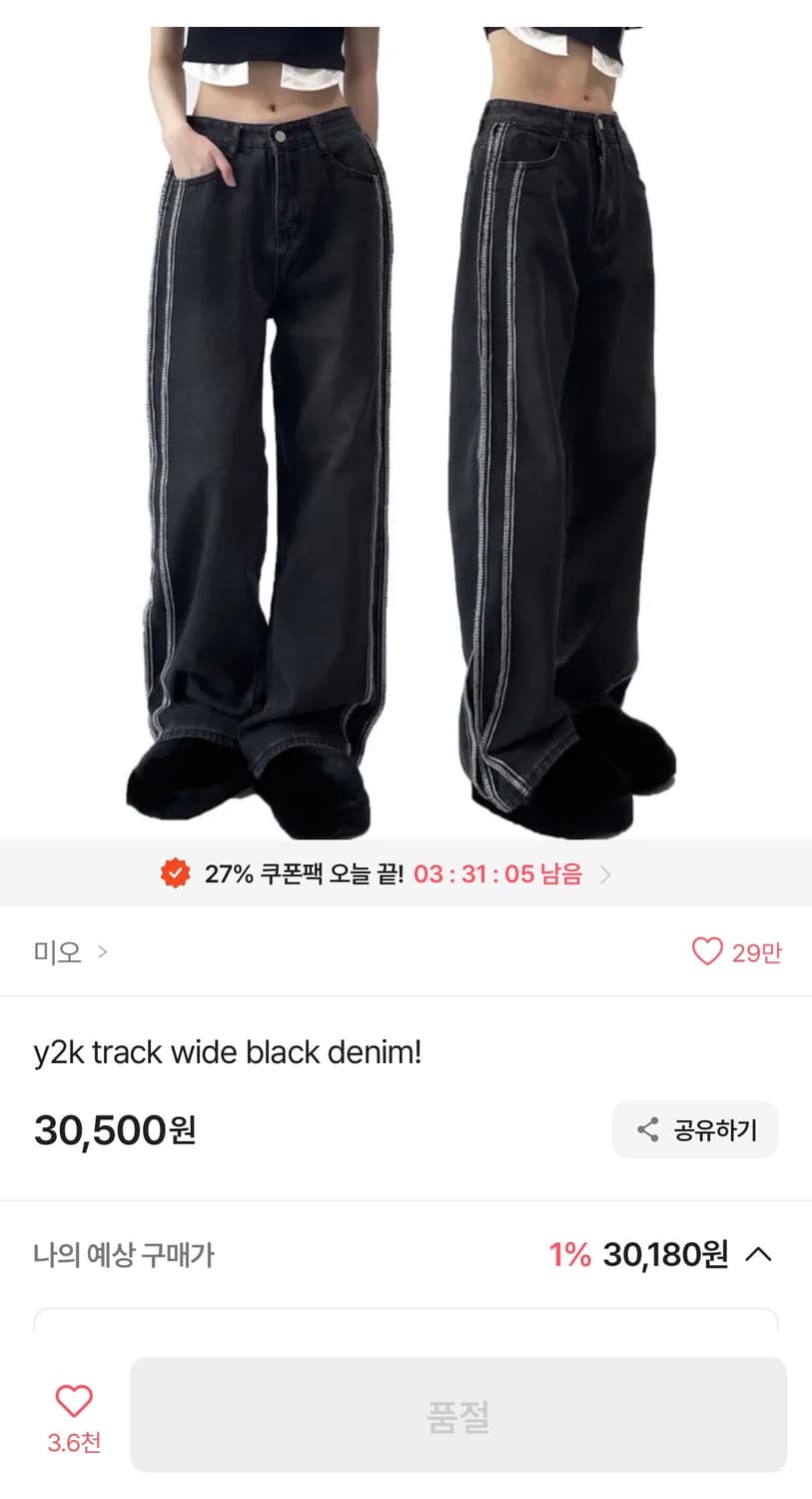
Task: Open the 미오 brand page
Action: pos(55,952)
